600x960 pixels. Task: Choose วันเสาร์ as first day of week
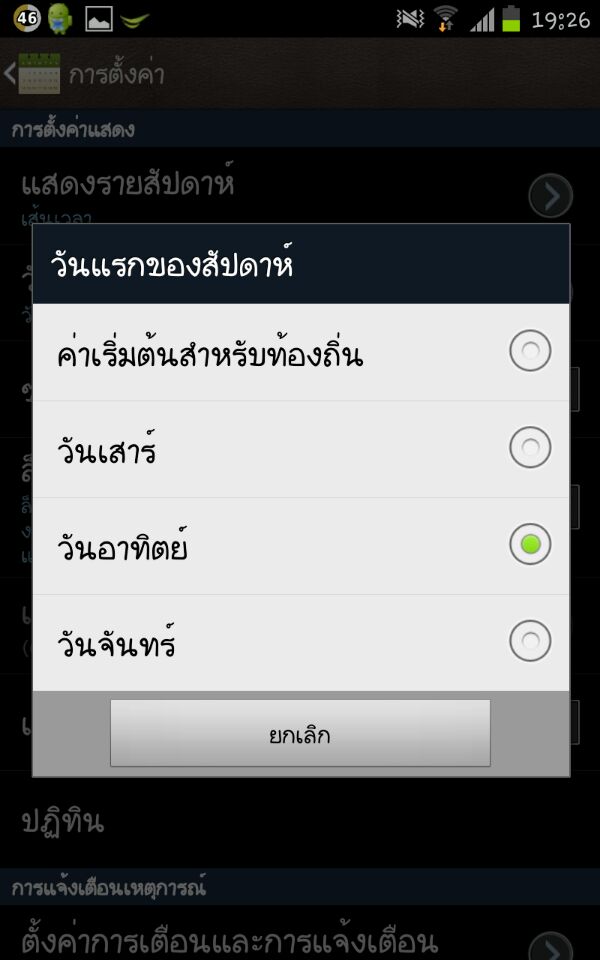click(301, 449)
